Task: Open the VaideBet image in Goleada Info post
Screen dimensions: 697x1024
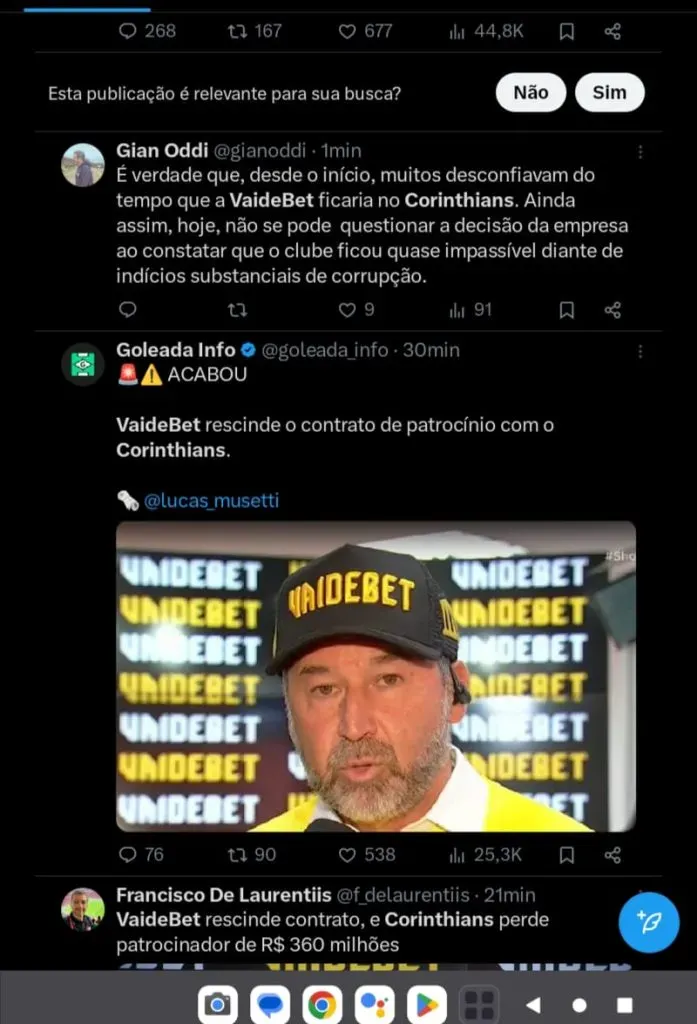Action: point(376,676)
